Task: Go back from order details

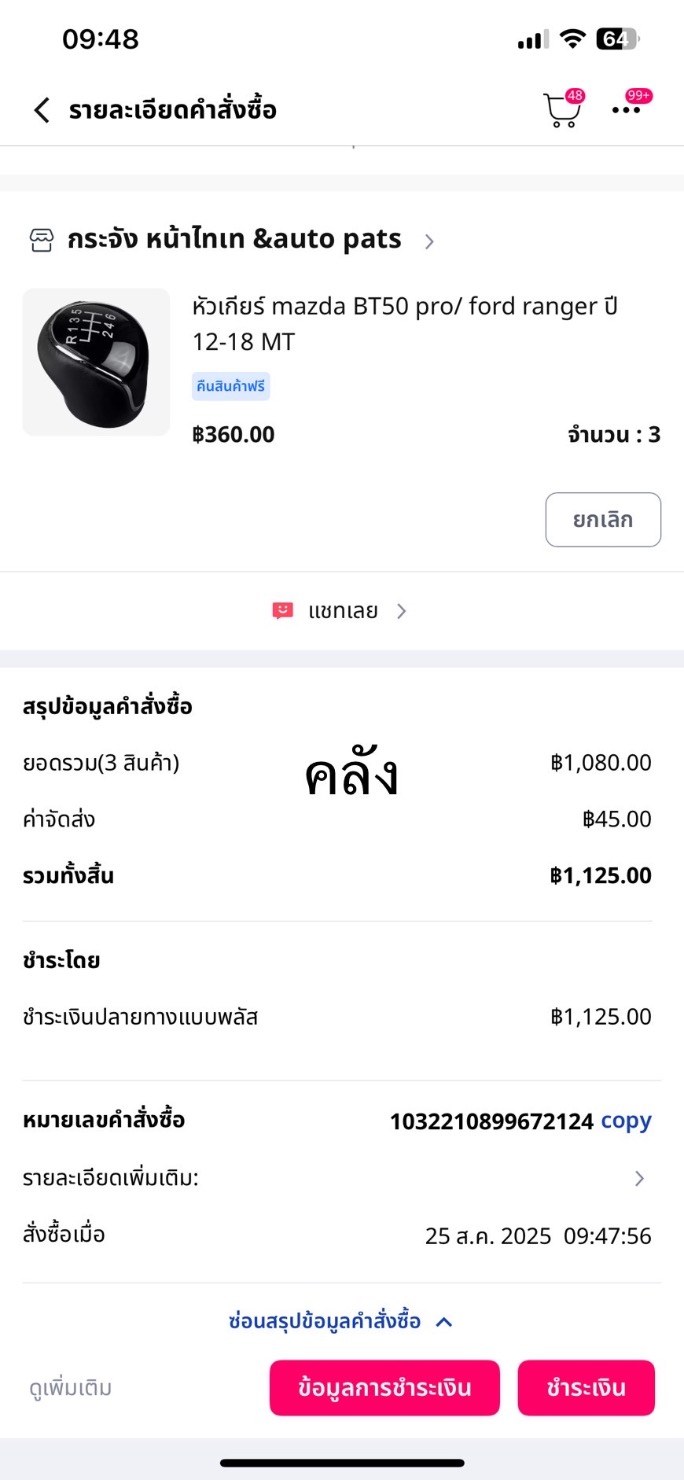Action: pos(41,110)
